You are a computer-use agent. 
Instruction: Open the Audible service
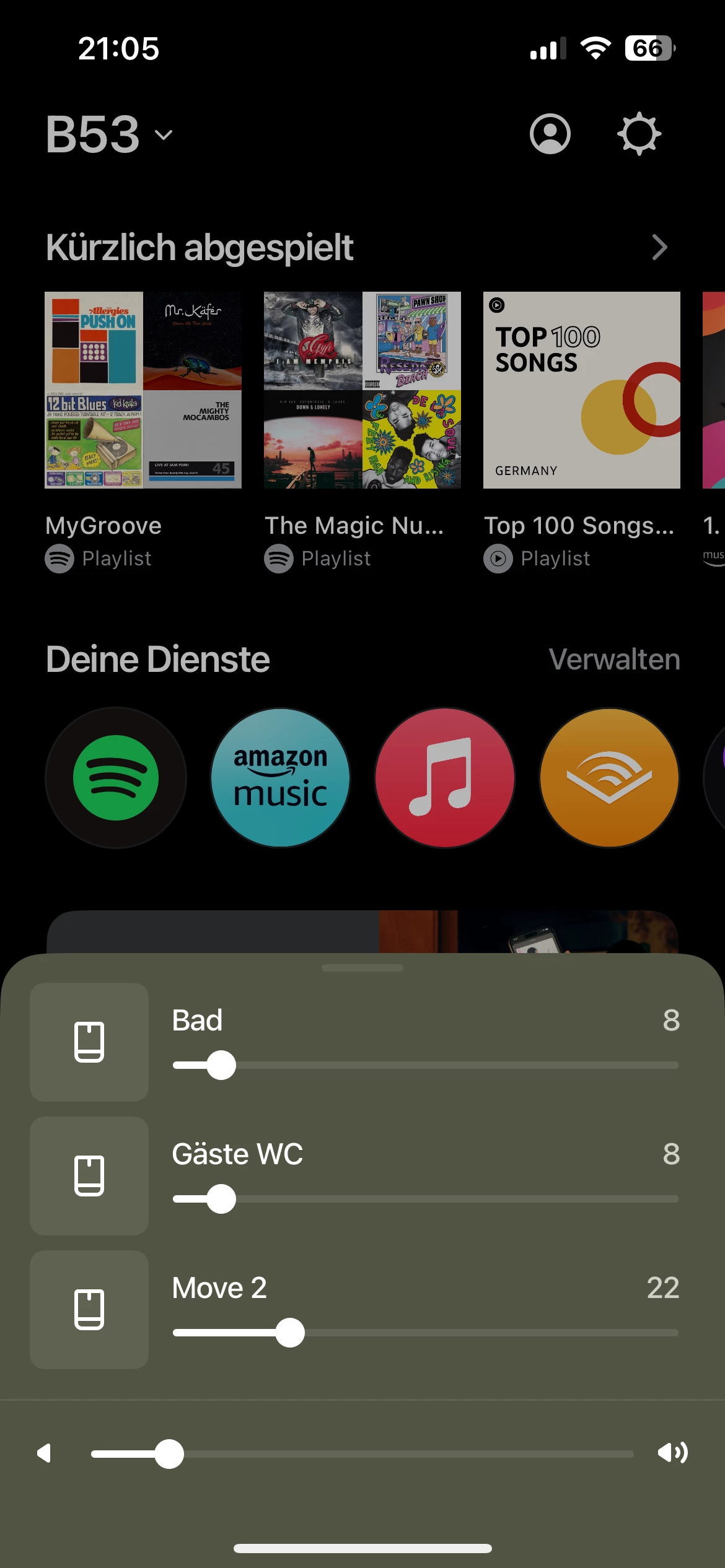(x=609, y=778)
